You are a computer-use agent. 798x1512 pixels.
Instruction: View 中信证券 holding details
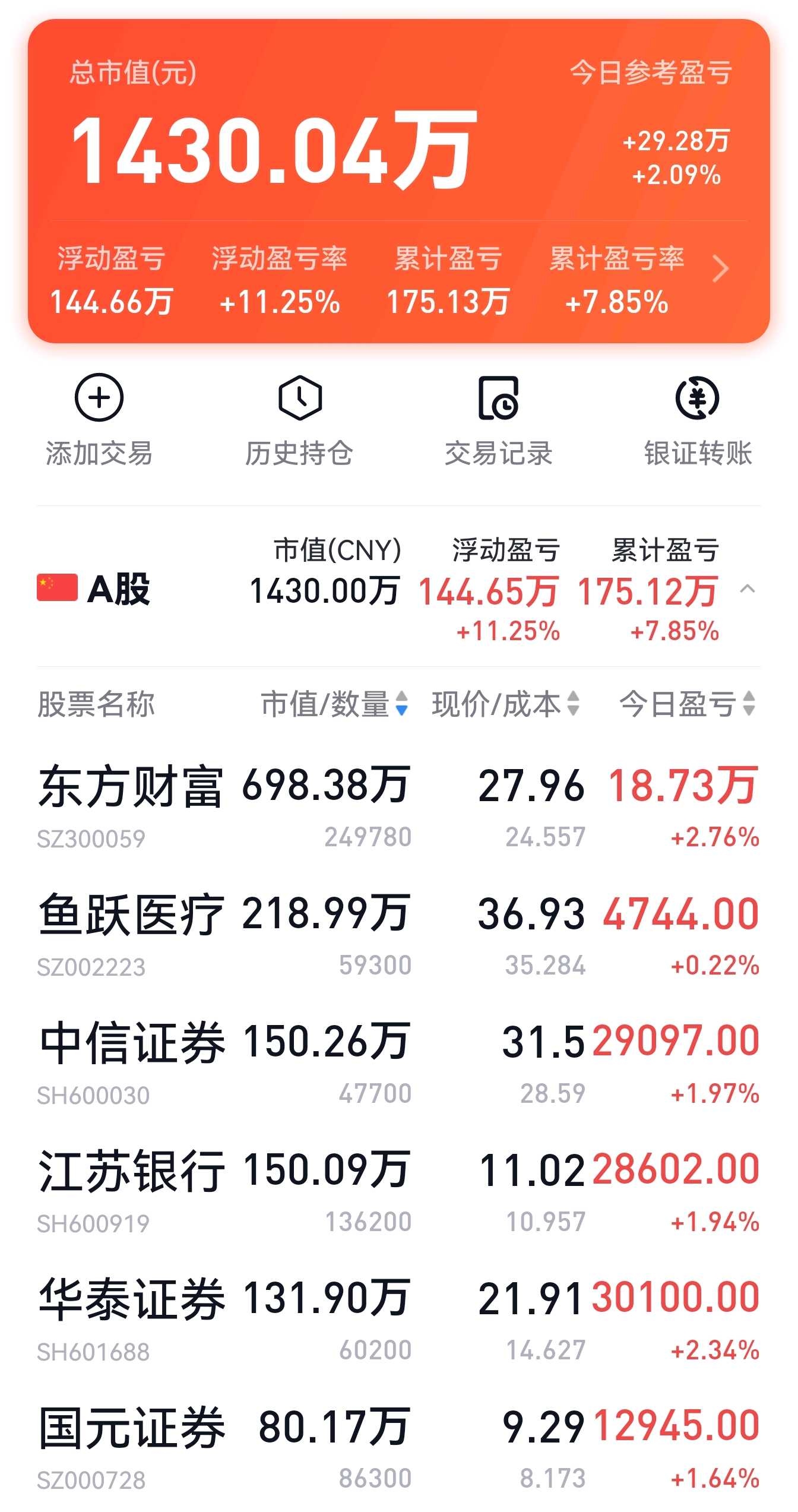[x=131, y=1044]
